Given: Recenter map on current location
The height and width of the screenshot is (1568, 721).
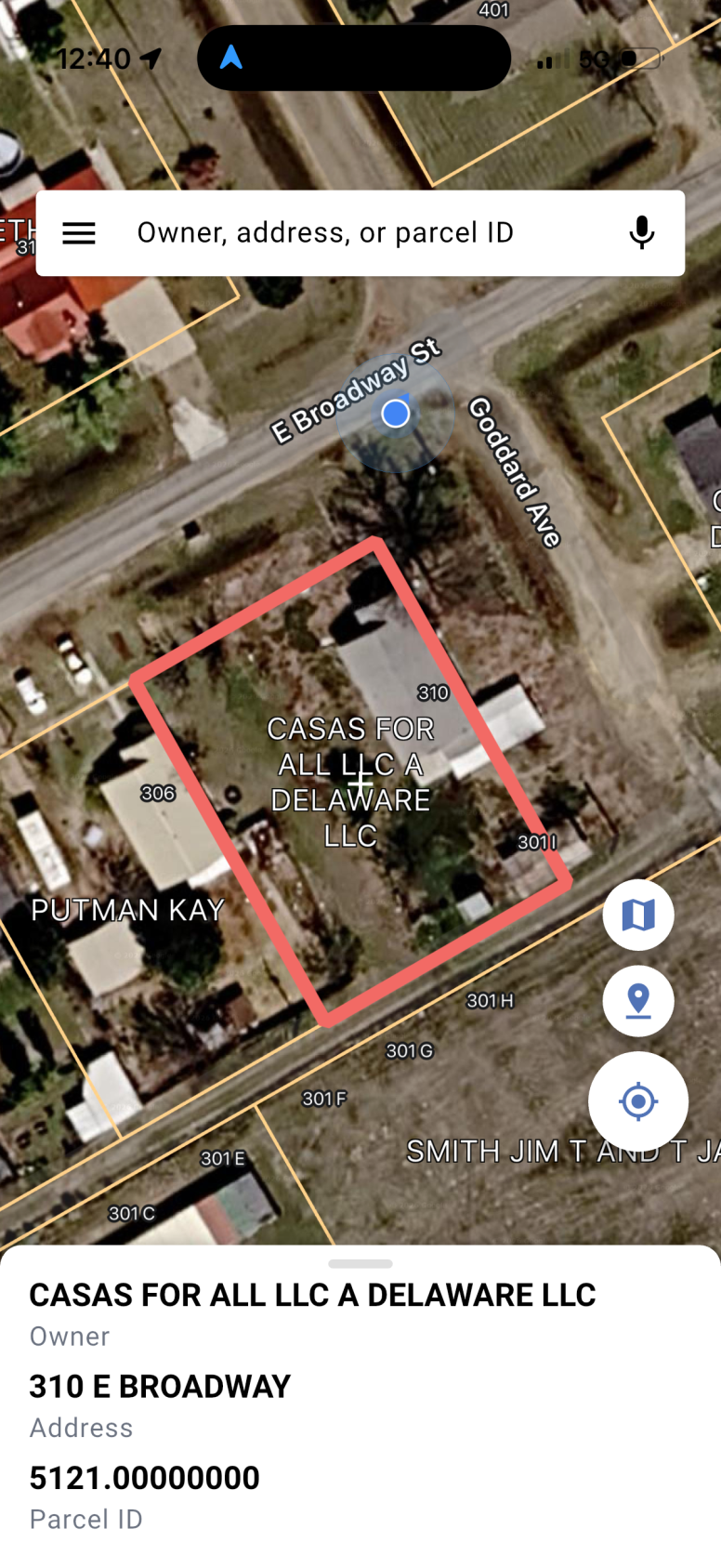Looking at the screenshot, I should click(638, 1101).
